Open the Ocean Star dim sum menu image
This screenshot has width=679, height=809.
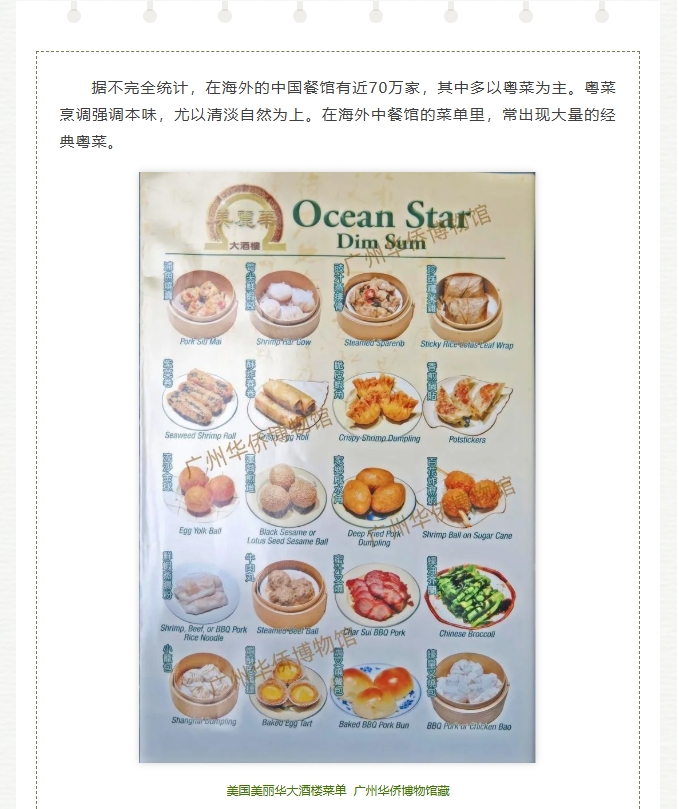(x=337, y=467)
